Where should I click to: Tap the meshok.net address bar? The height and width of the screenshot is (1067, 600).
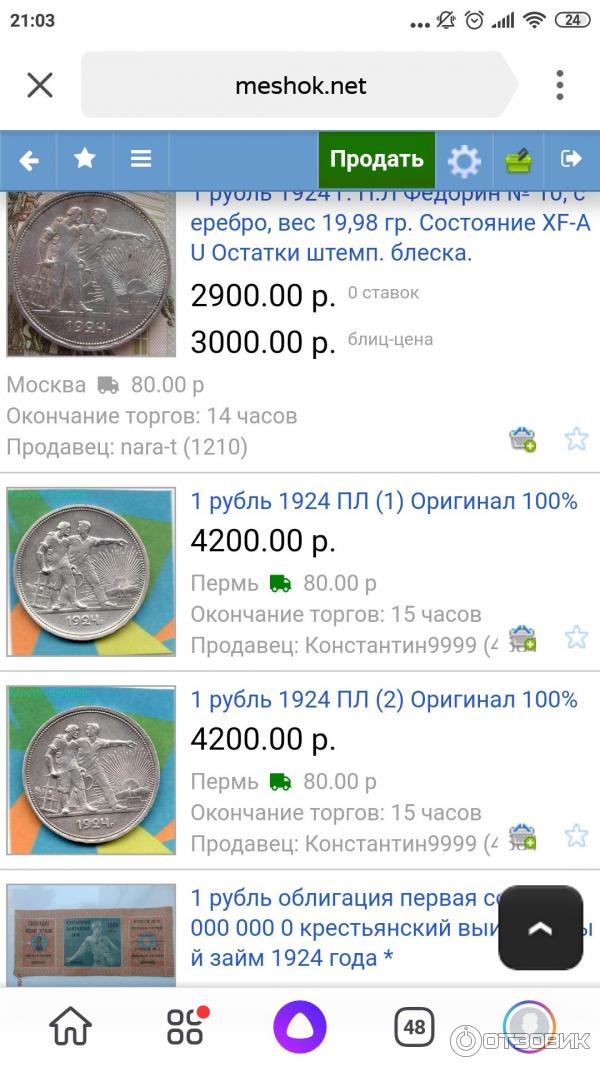point(300,86)
